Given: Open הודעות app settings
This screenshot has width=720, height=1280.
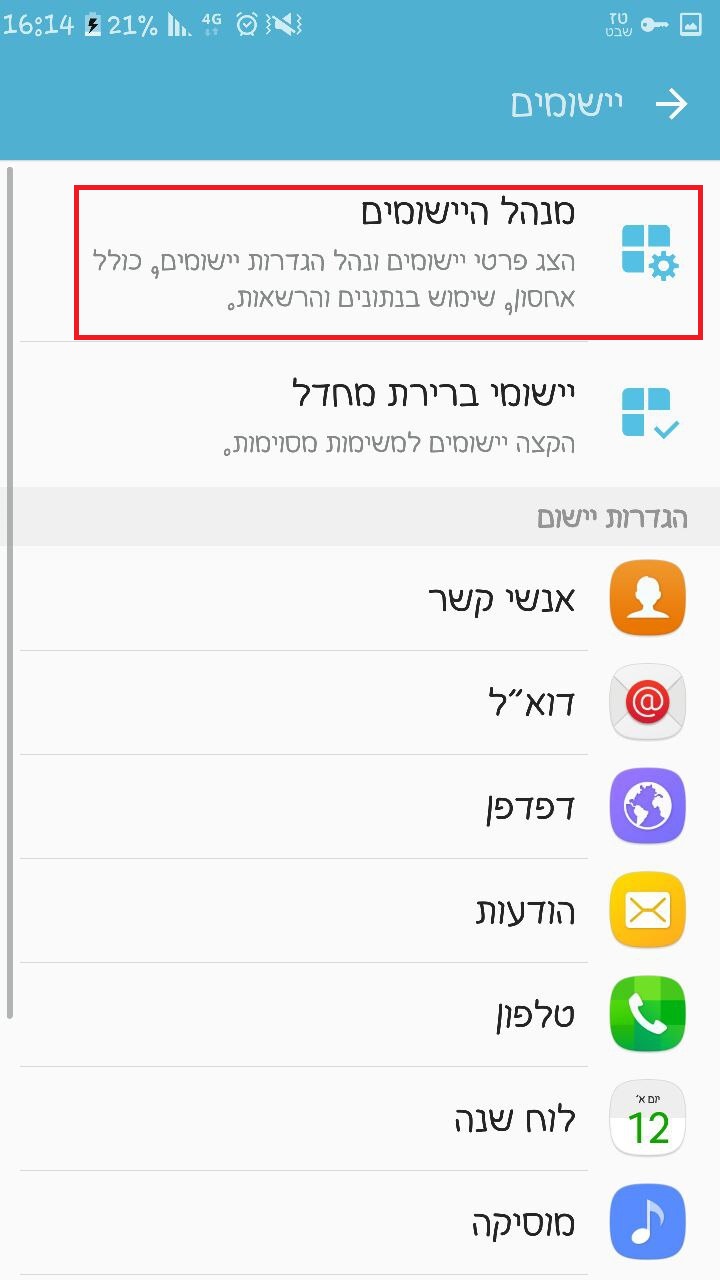Looking at the screenshot, I should [360, 910].
